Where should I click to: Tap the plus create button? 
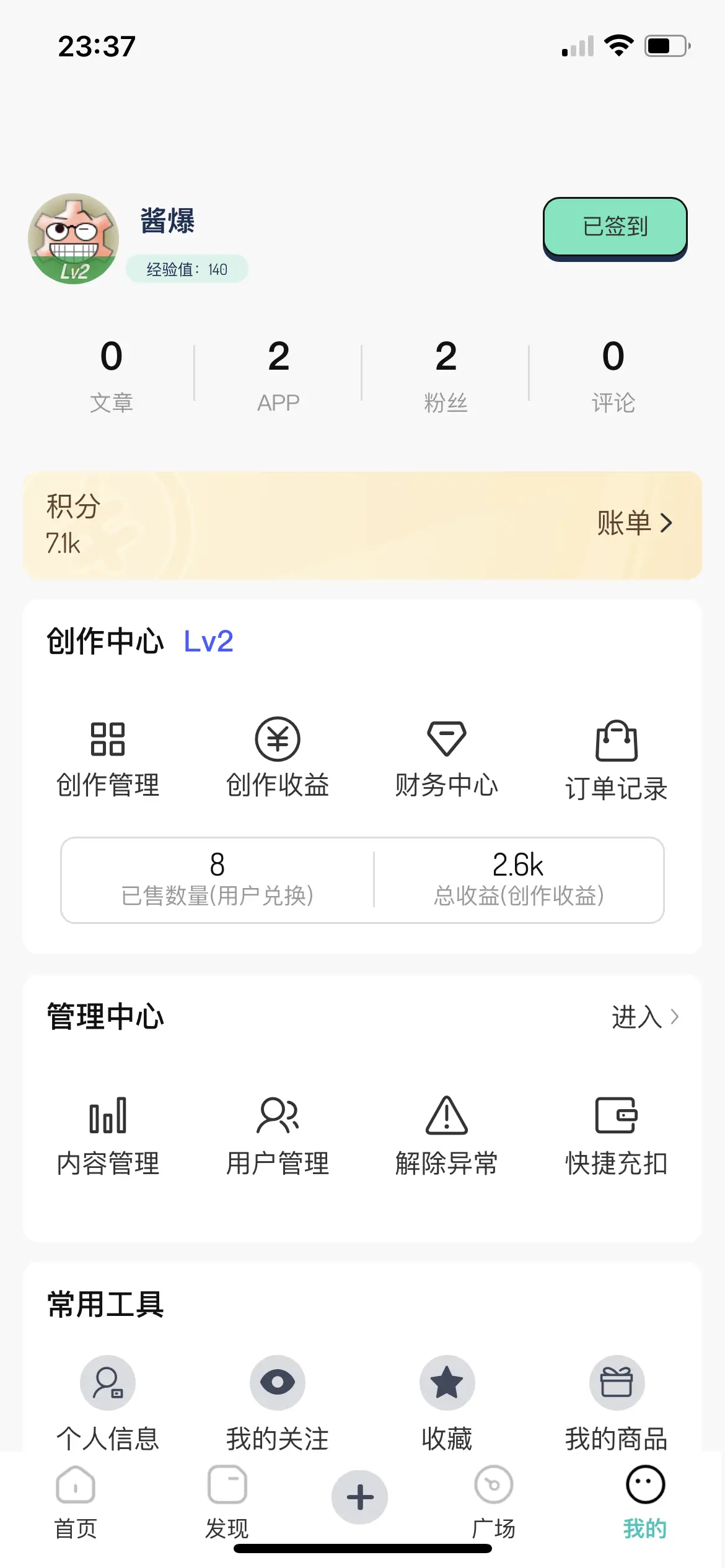(360, 1497)
